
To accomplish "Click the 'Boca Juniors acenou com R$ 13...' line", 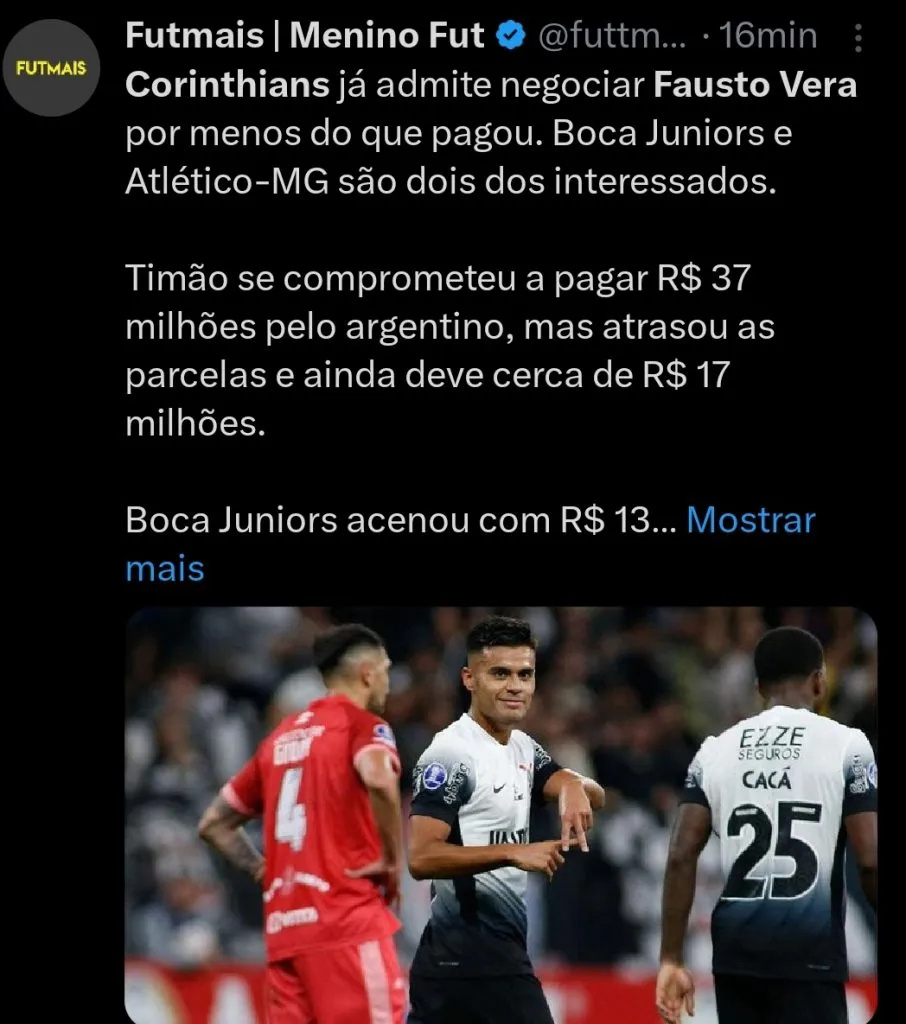I will (x=400, y=520).
